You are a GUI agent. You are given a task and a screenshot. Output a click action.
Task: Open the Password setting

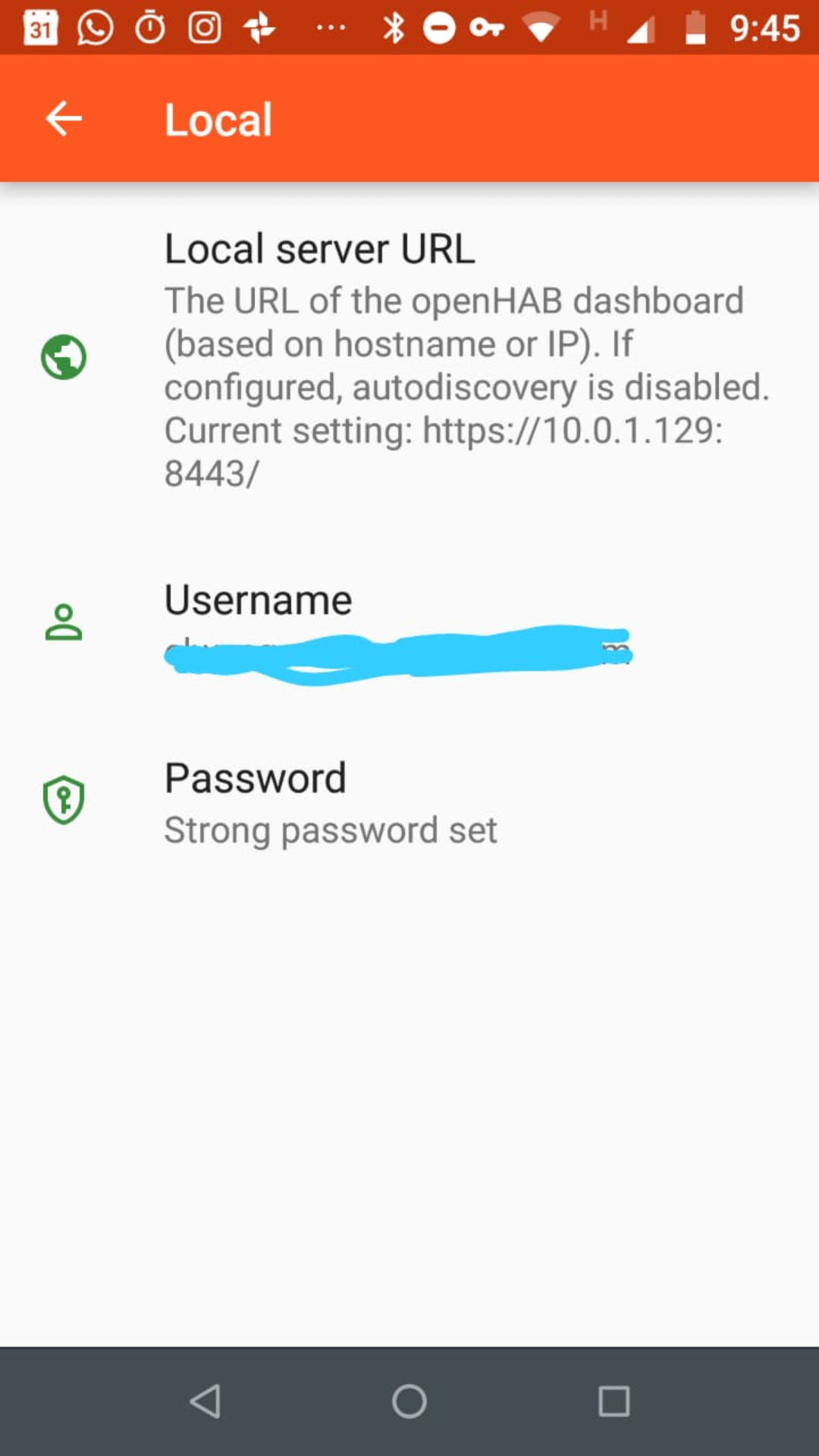pyautogui.click(x=409, y=802)
